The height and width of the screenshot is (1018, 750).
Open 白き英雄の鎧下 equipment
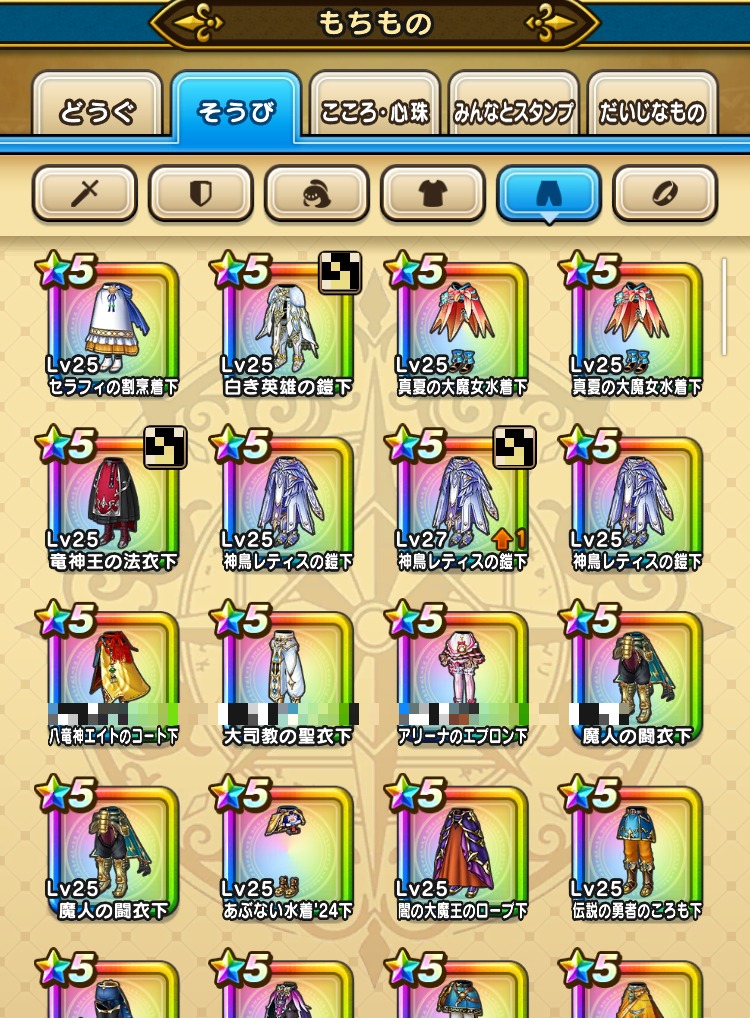pyautogui.click(x=287, y=330)
